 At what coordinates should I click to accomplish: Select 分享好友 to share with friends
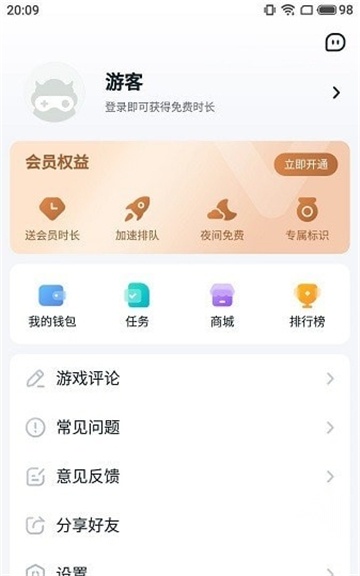coord(180,525)
